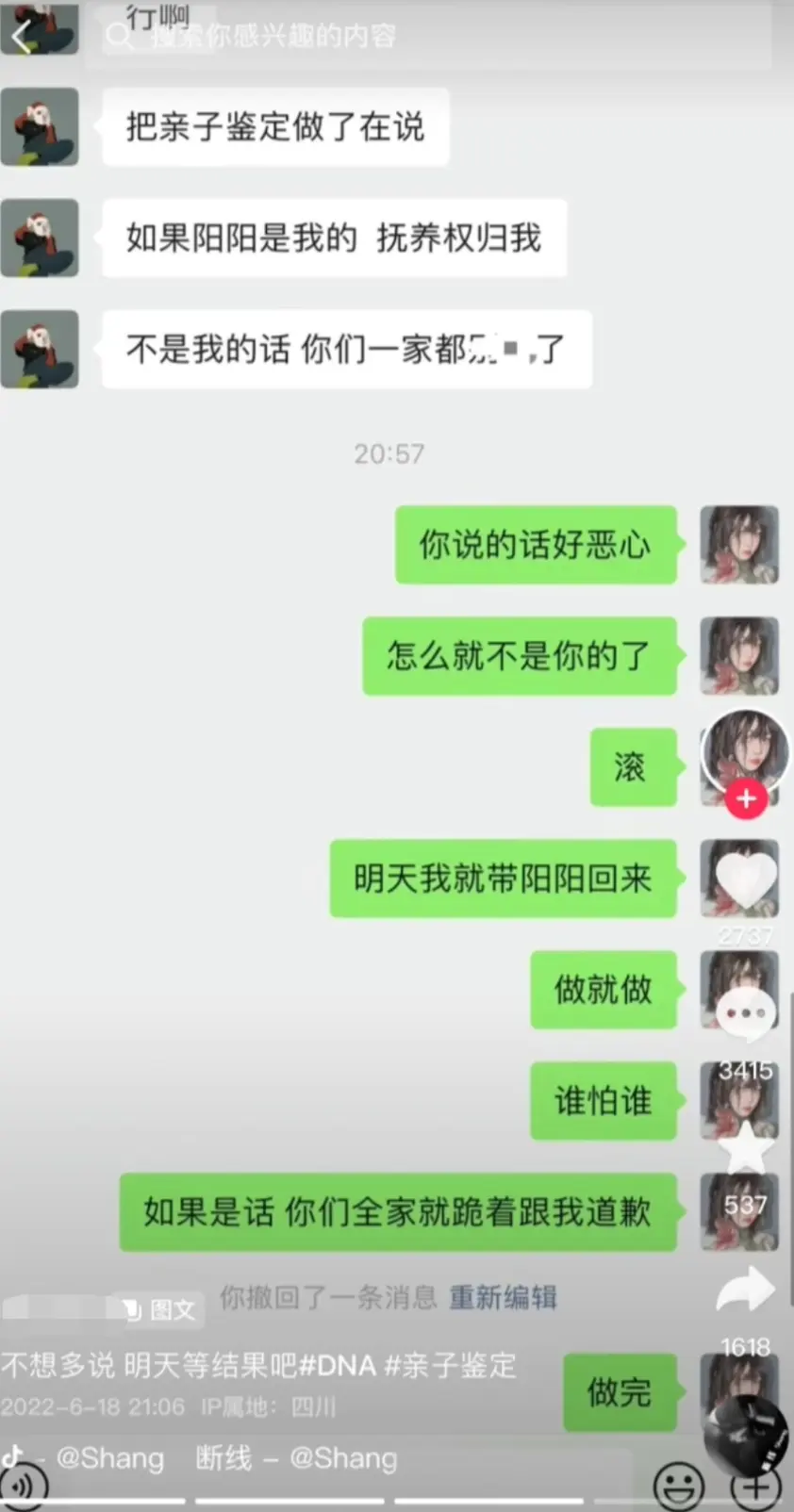Viewport: 794px width, 1512px height.
Task: Open the 断线 - @Shang soundtrack
Action: (x=295, y=1457)
